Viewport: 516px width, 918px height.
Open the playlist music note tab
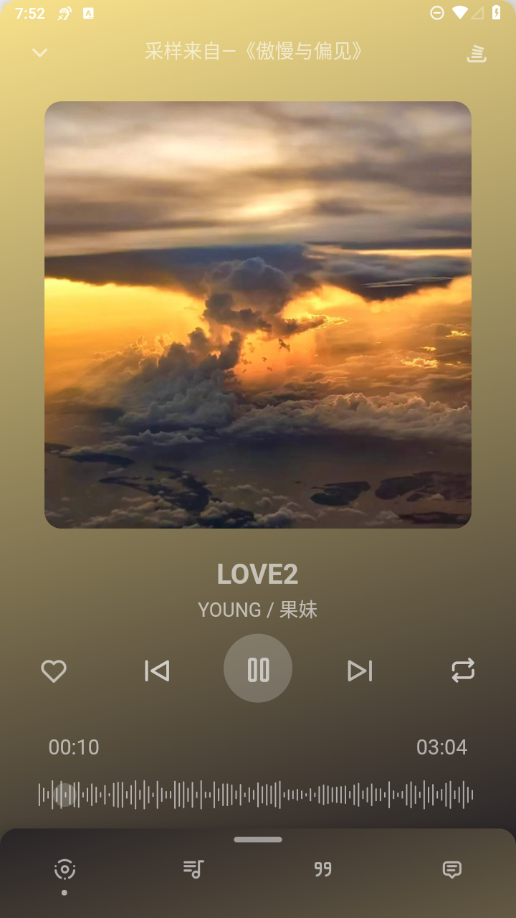193,869
